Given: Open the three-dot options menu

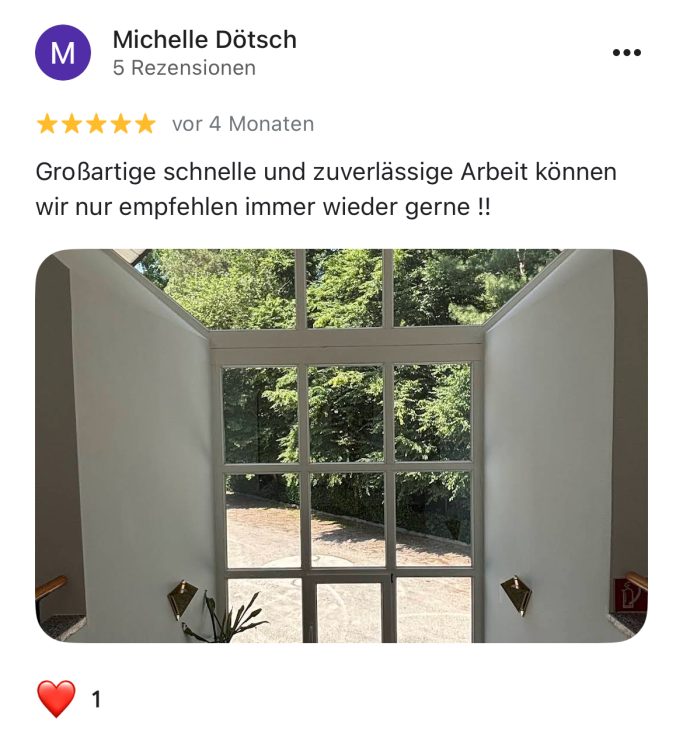Looking at the screenshot, I should (626, 53).
